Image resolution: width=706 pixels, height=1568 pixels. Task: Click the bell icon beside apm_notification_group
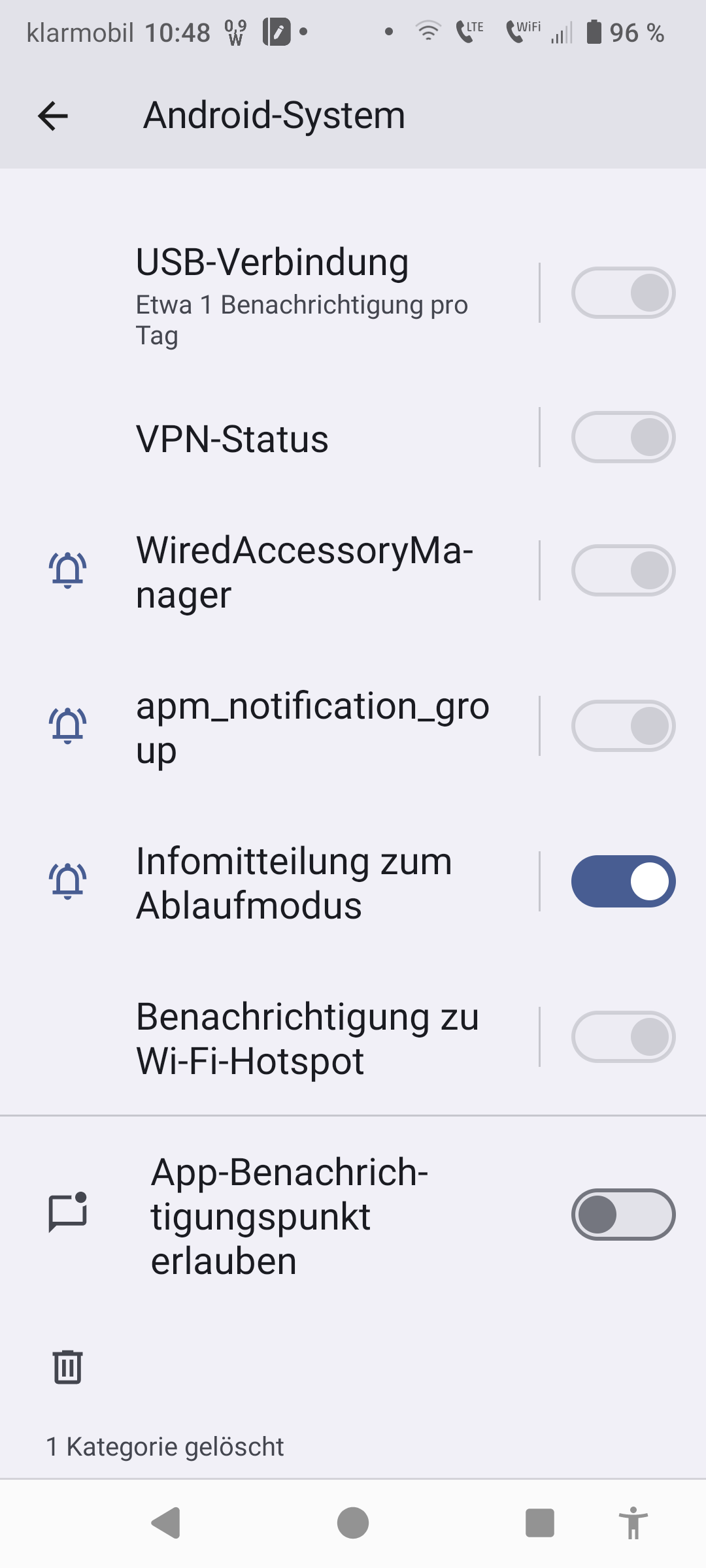pos(67,724)
